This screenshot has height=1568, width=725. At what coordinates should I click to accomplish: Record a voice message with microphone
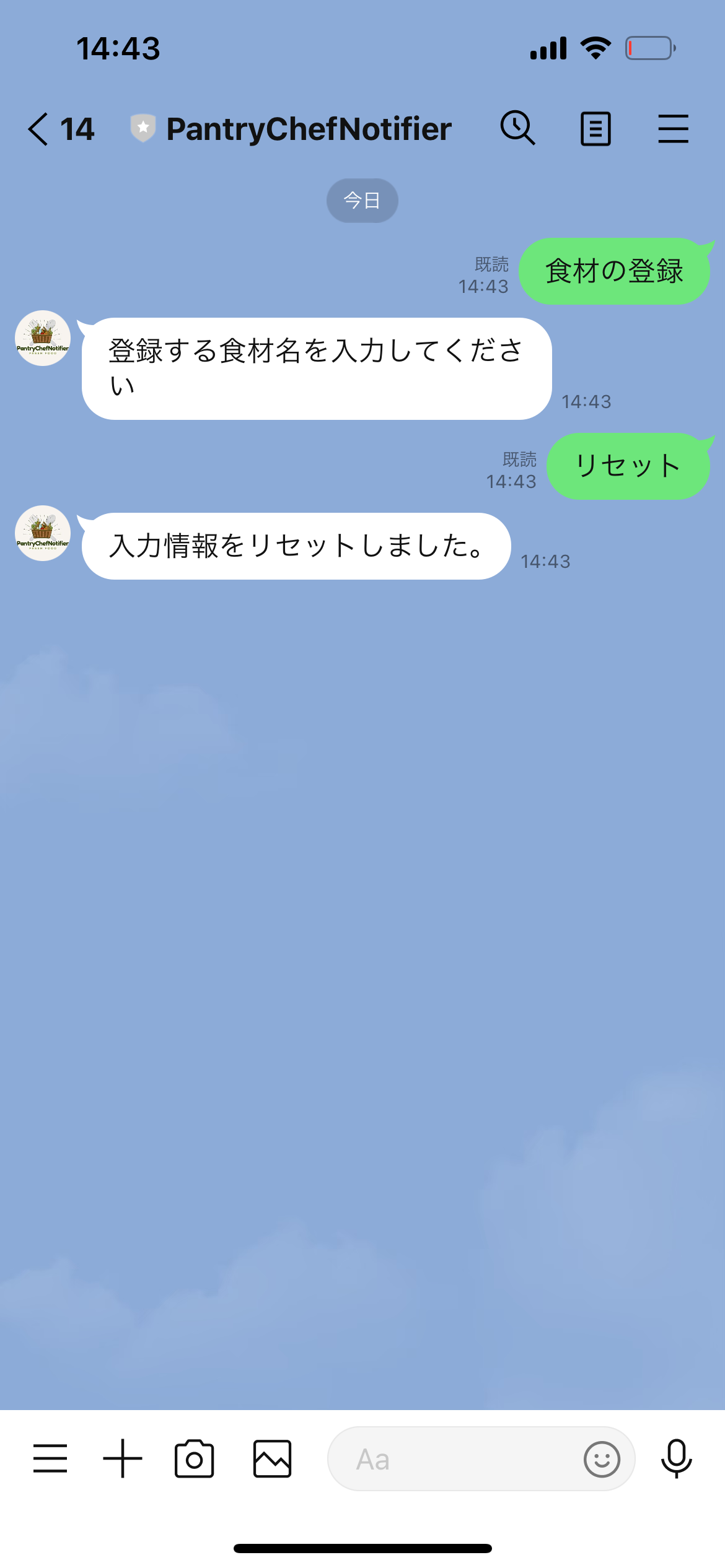[676, 1459]
